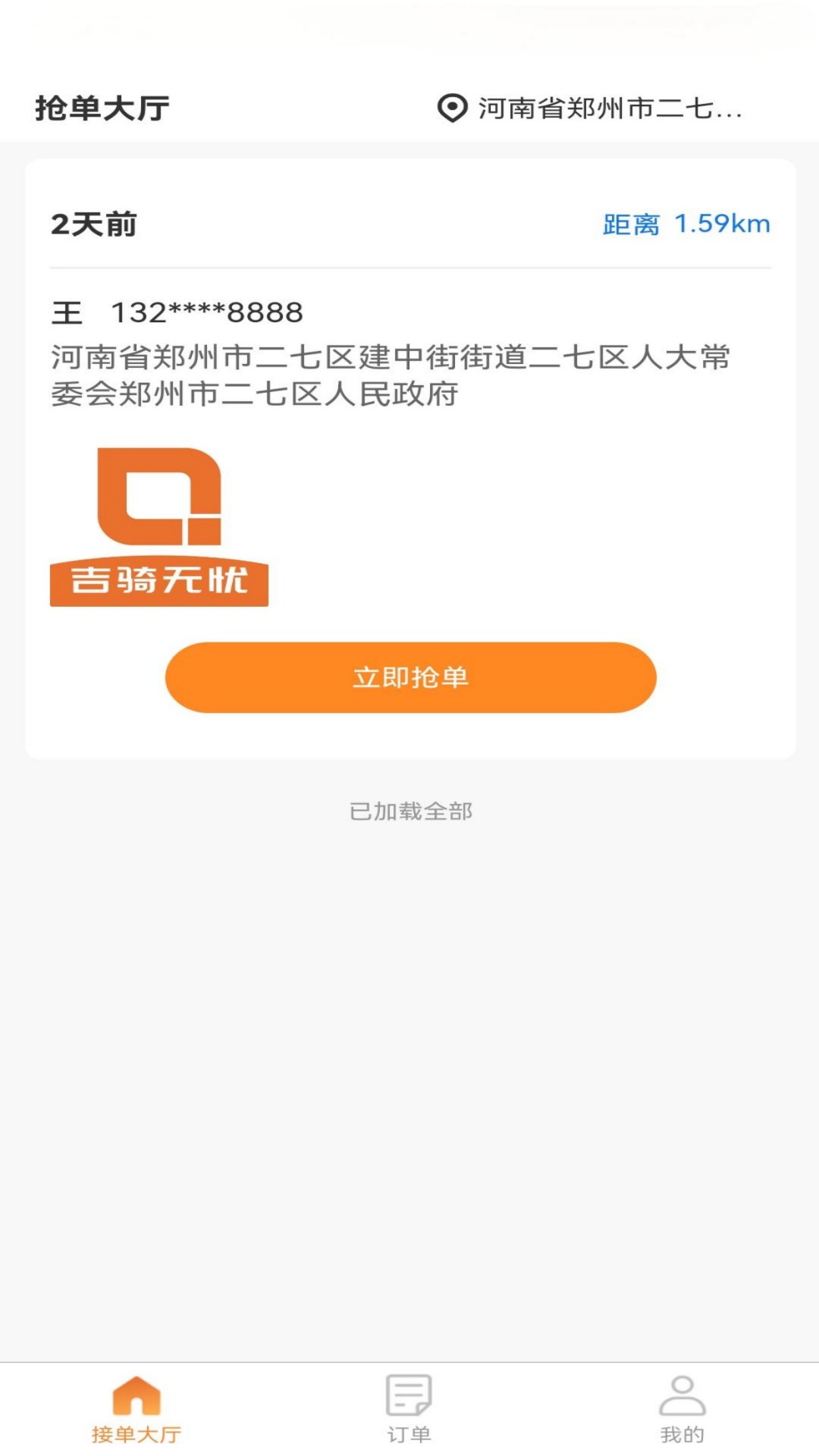Viewport: 819px width, 1456px height.
Task: Tap the map marker beside the address
Action: pos(450,109)
